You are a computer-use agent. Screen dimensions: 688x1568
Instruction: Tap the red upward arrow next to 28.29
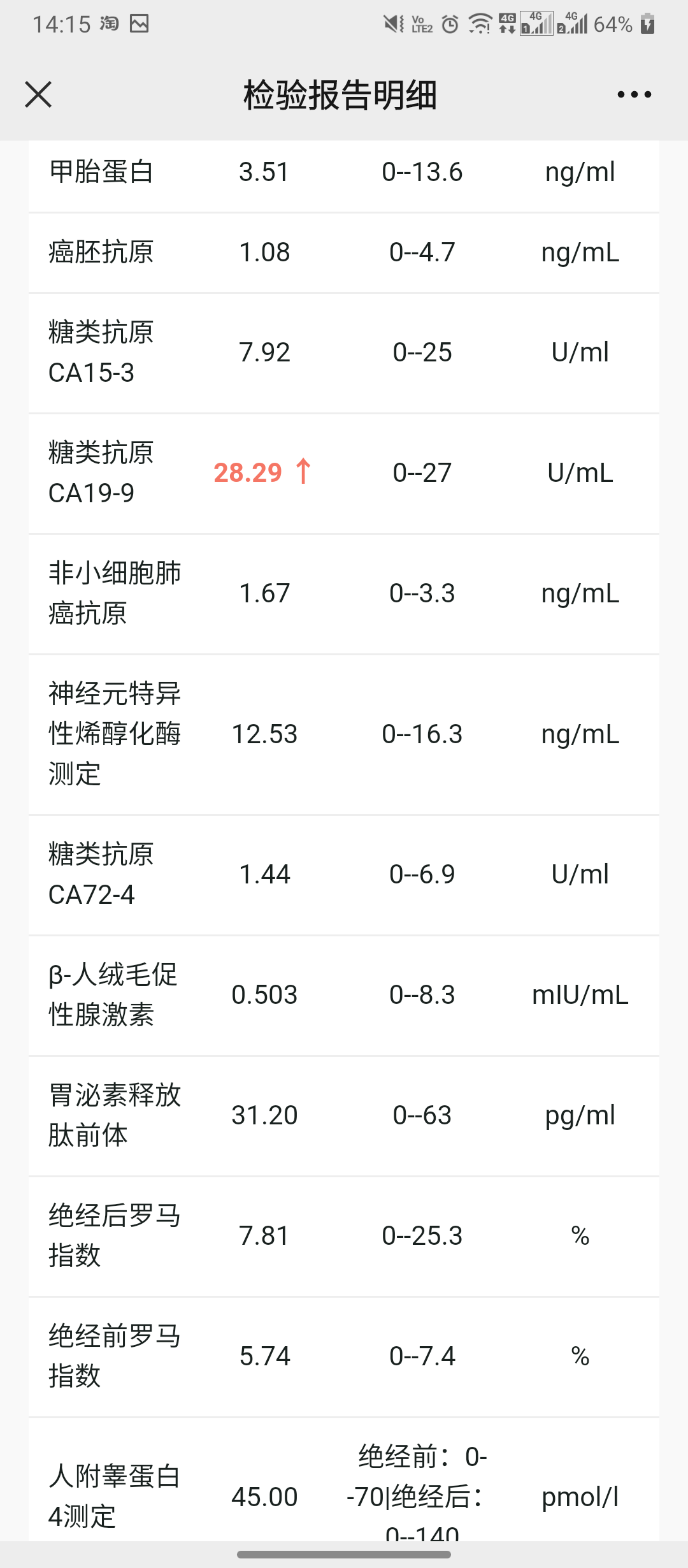pyautogui.click(x=304, y=472)
